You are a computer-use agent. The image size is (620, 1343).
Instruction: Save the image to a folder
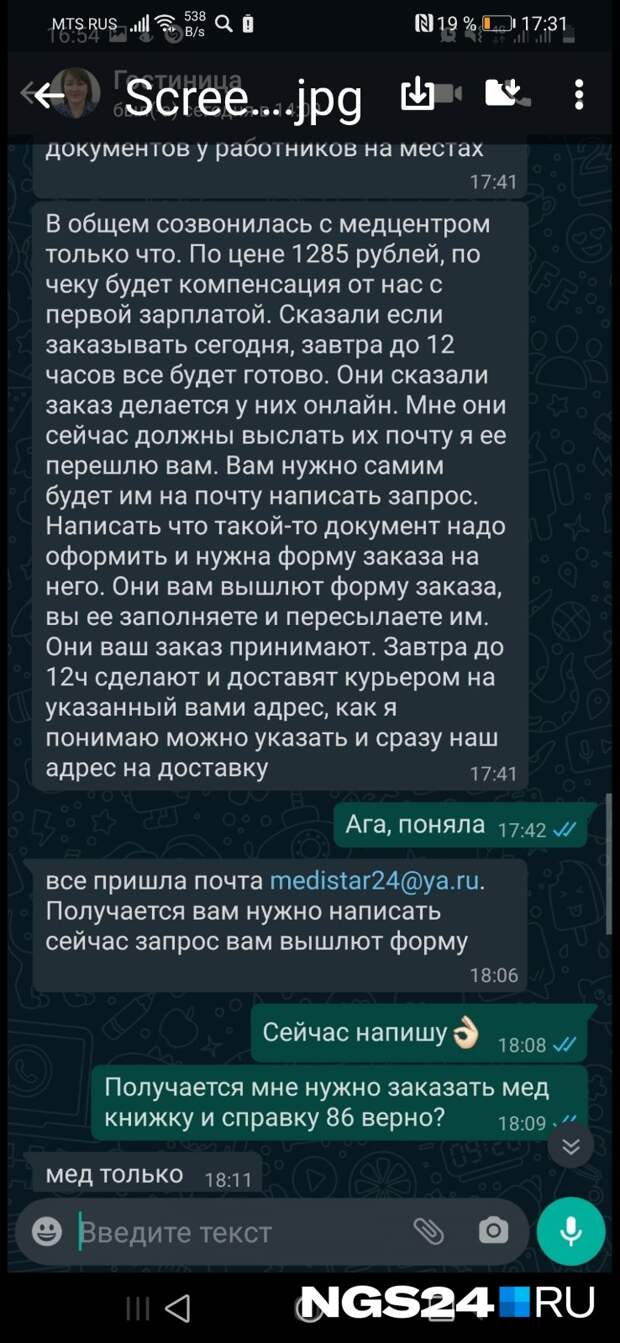tap(503, 93)
